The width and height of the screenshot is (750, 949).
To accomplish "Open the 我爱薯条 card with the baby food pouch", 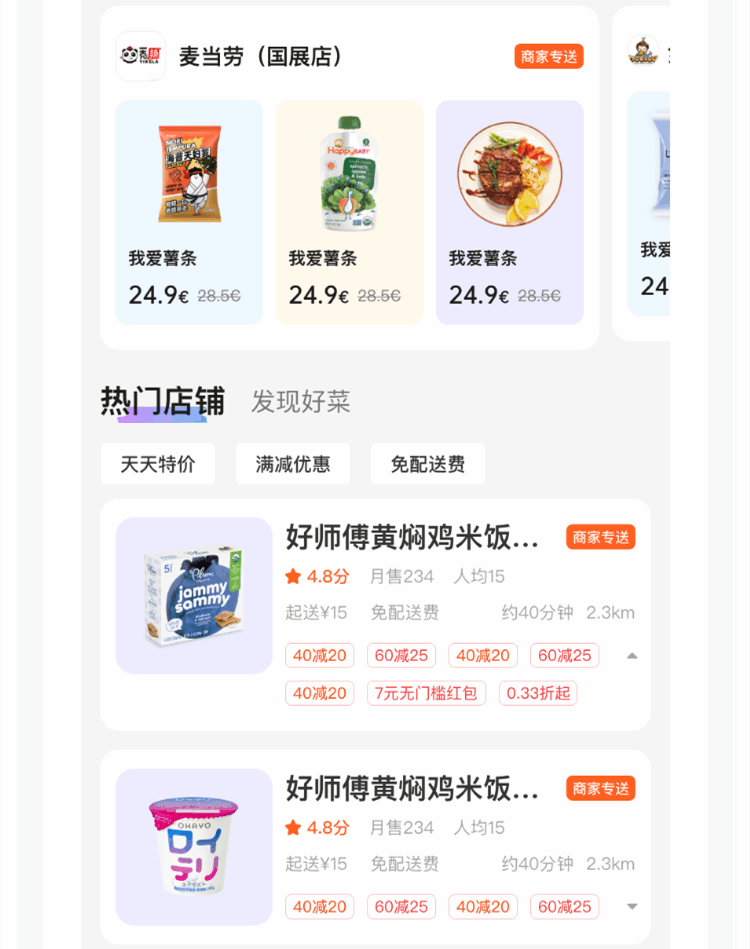I will tap(349, 212).
